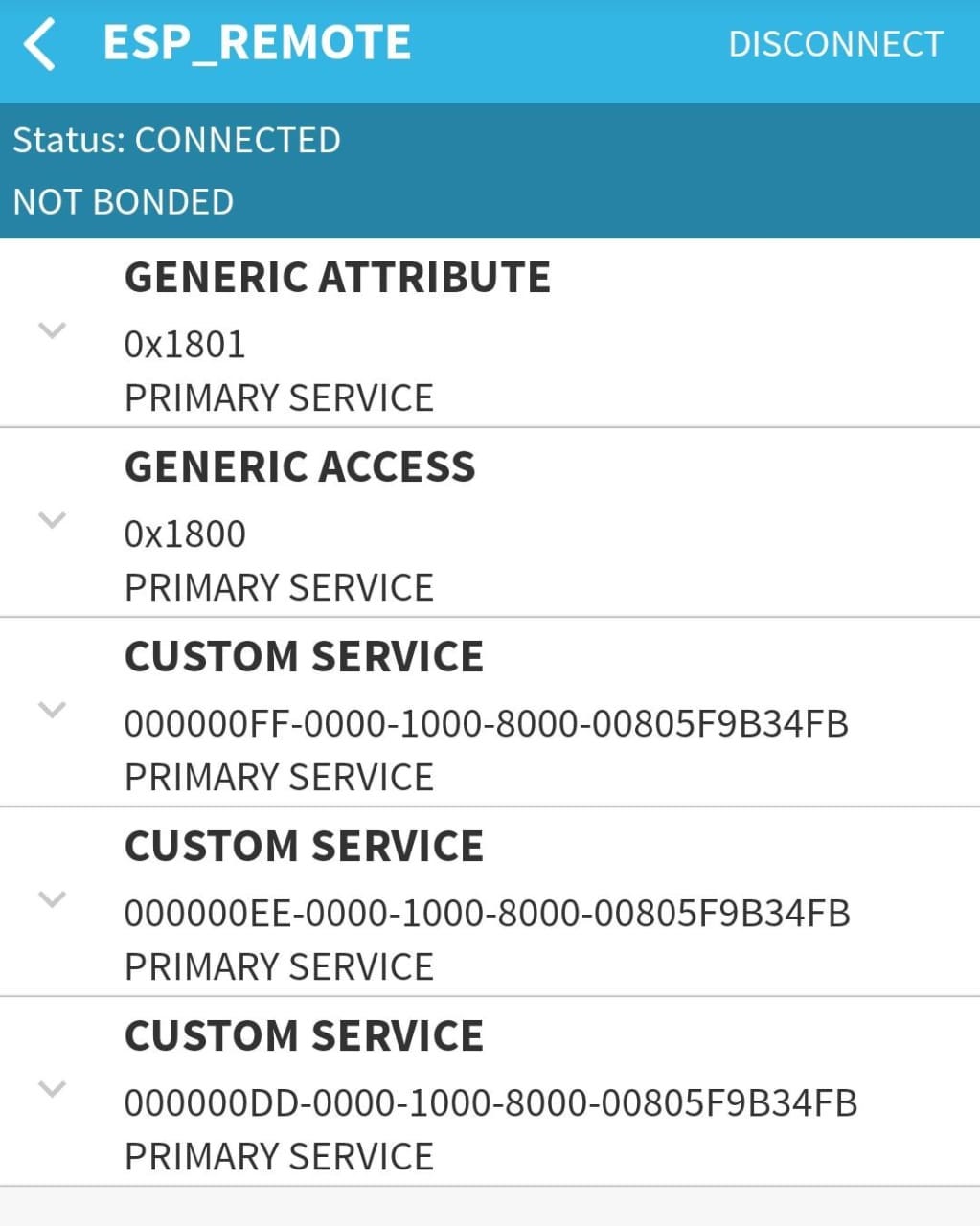Viewport: 980px width, 1226px height.
Task: Expand the GENERIC ATTRIBUTE service chevron
Action: point(53,330)
